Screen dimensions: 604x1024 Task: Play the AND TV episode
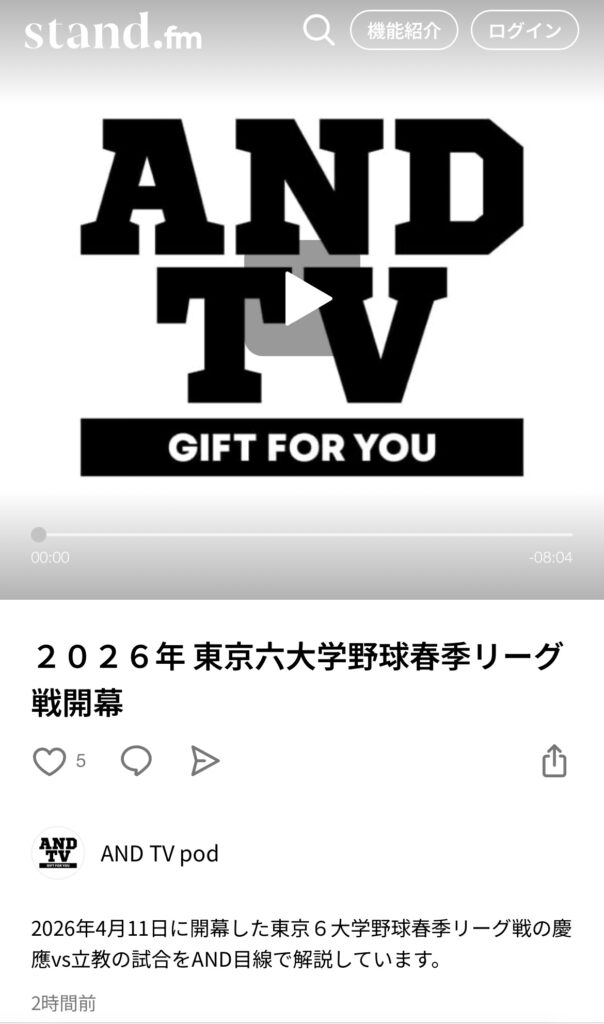click(303, 299)
